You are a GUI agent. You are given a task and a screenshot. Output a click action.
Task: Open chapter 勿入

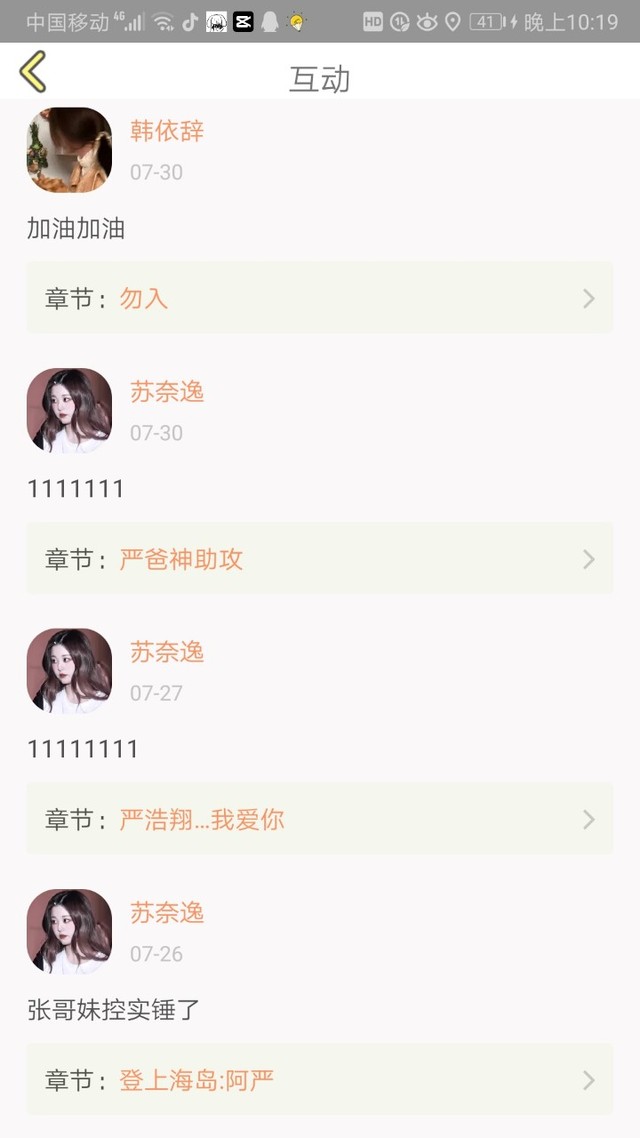pyautogui.click(x=320, y=298)
